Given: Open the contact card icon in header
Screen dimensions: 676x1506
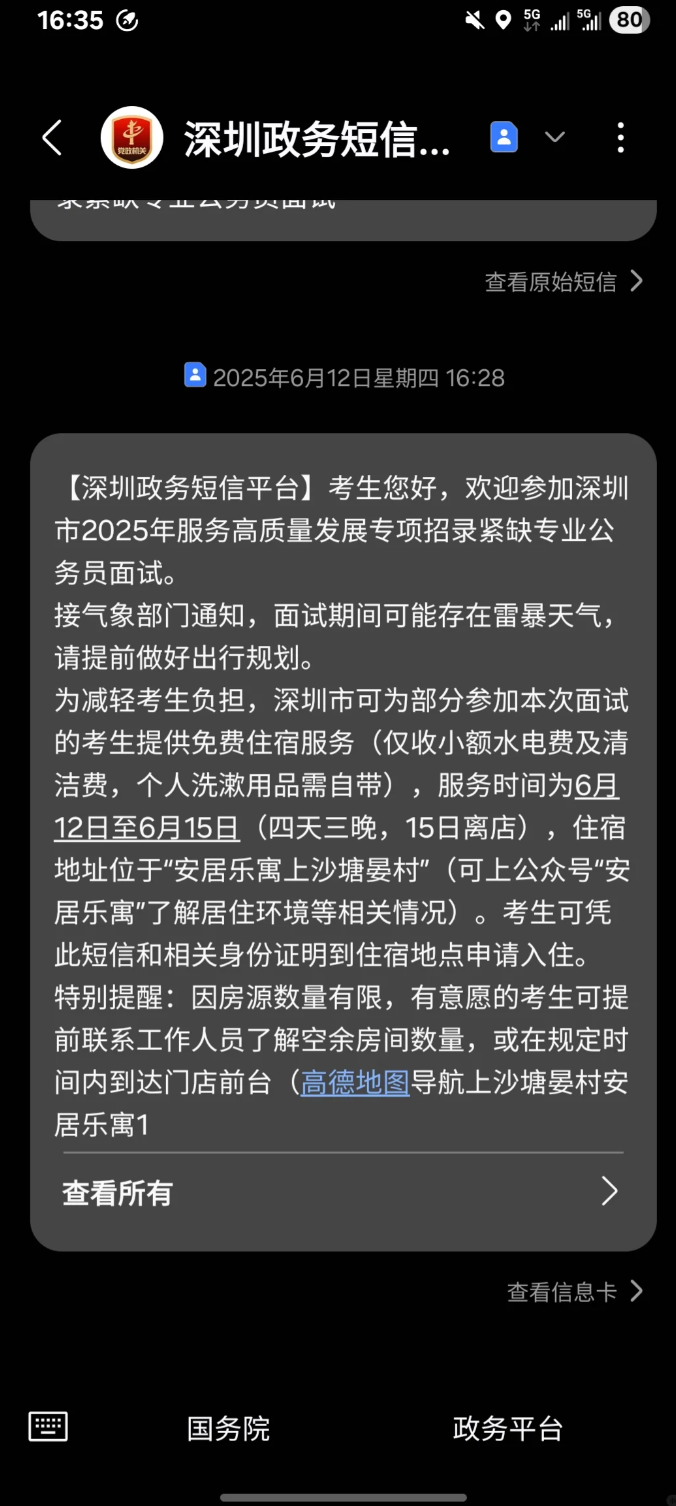Looking at the screenshot, I should tap(504, 137).
